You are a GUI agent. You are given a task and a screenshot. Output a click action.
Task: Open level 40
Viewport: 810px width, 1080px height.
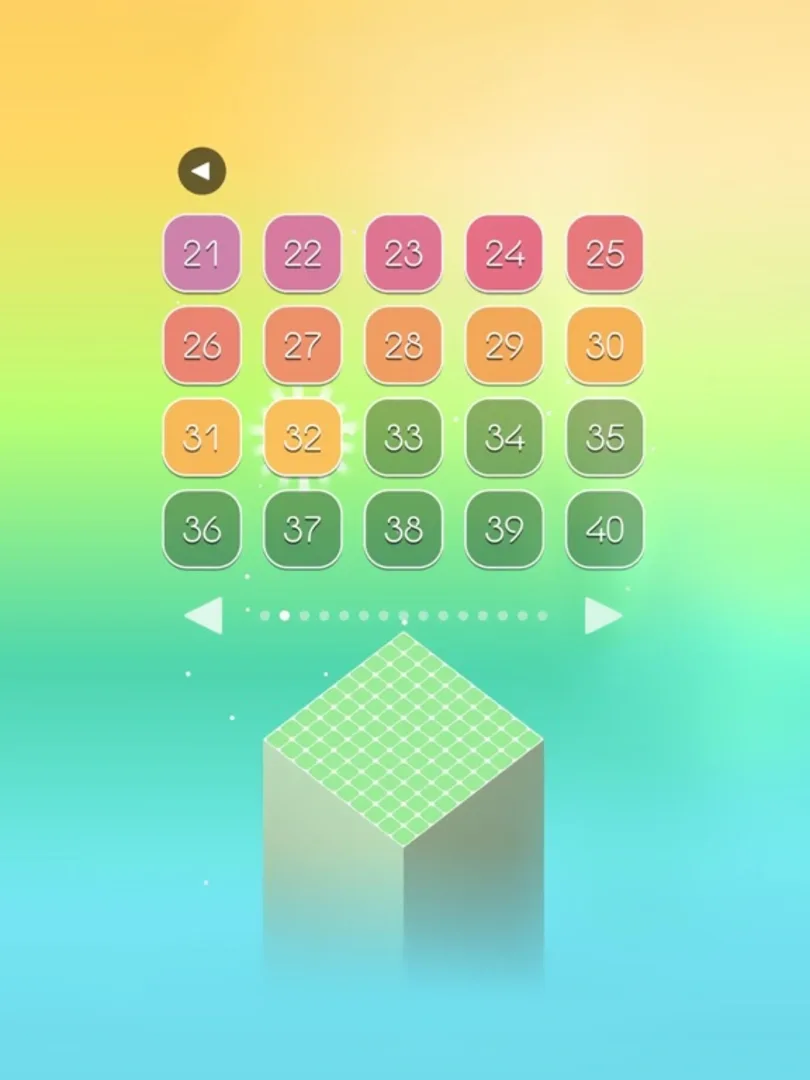point(605,529)
